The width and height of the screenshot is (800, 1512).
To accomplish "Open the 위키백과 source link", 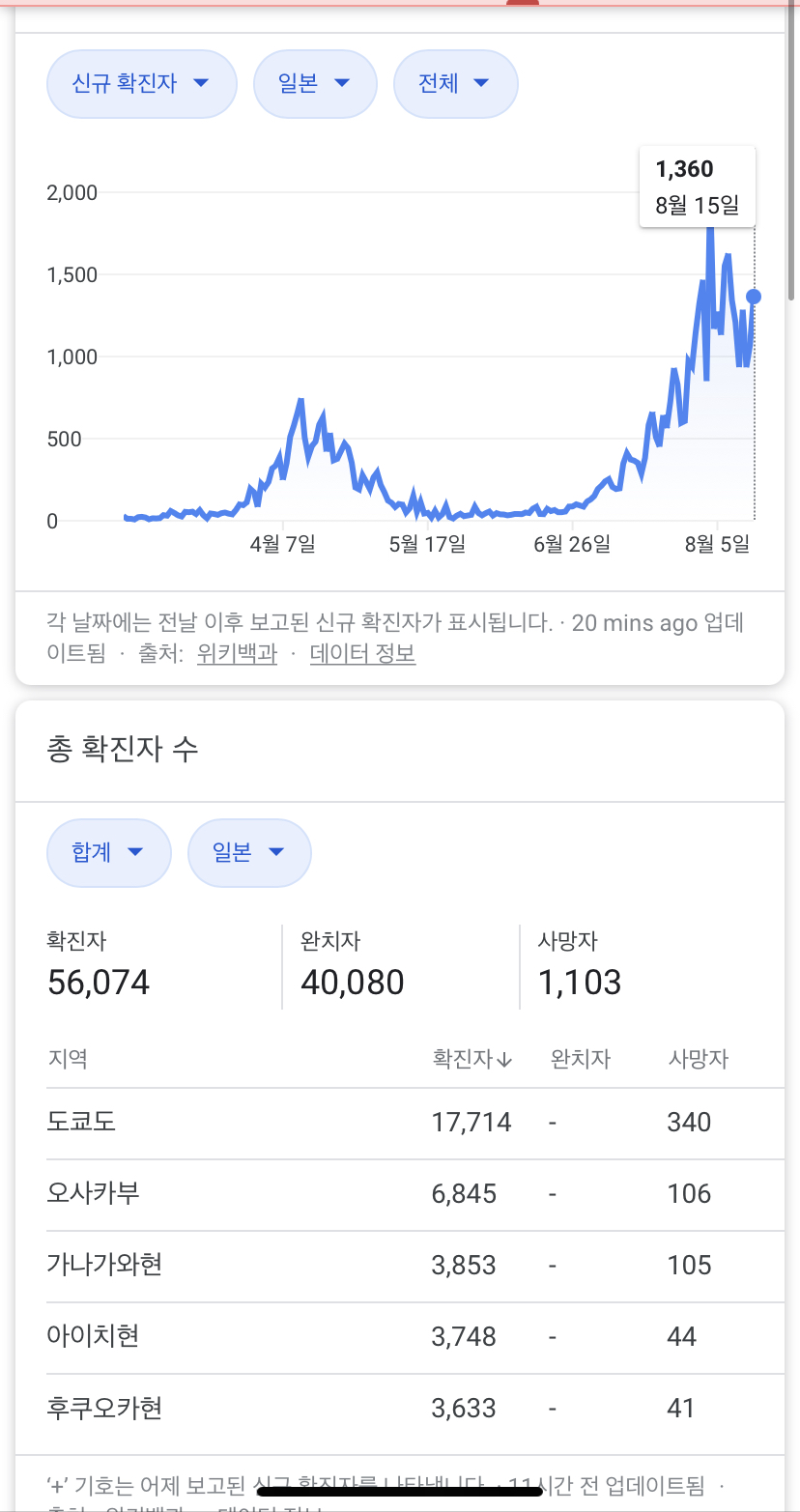I will pyautogui.click(x=237, y=654).
